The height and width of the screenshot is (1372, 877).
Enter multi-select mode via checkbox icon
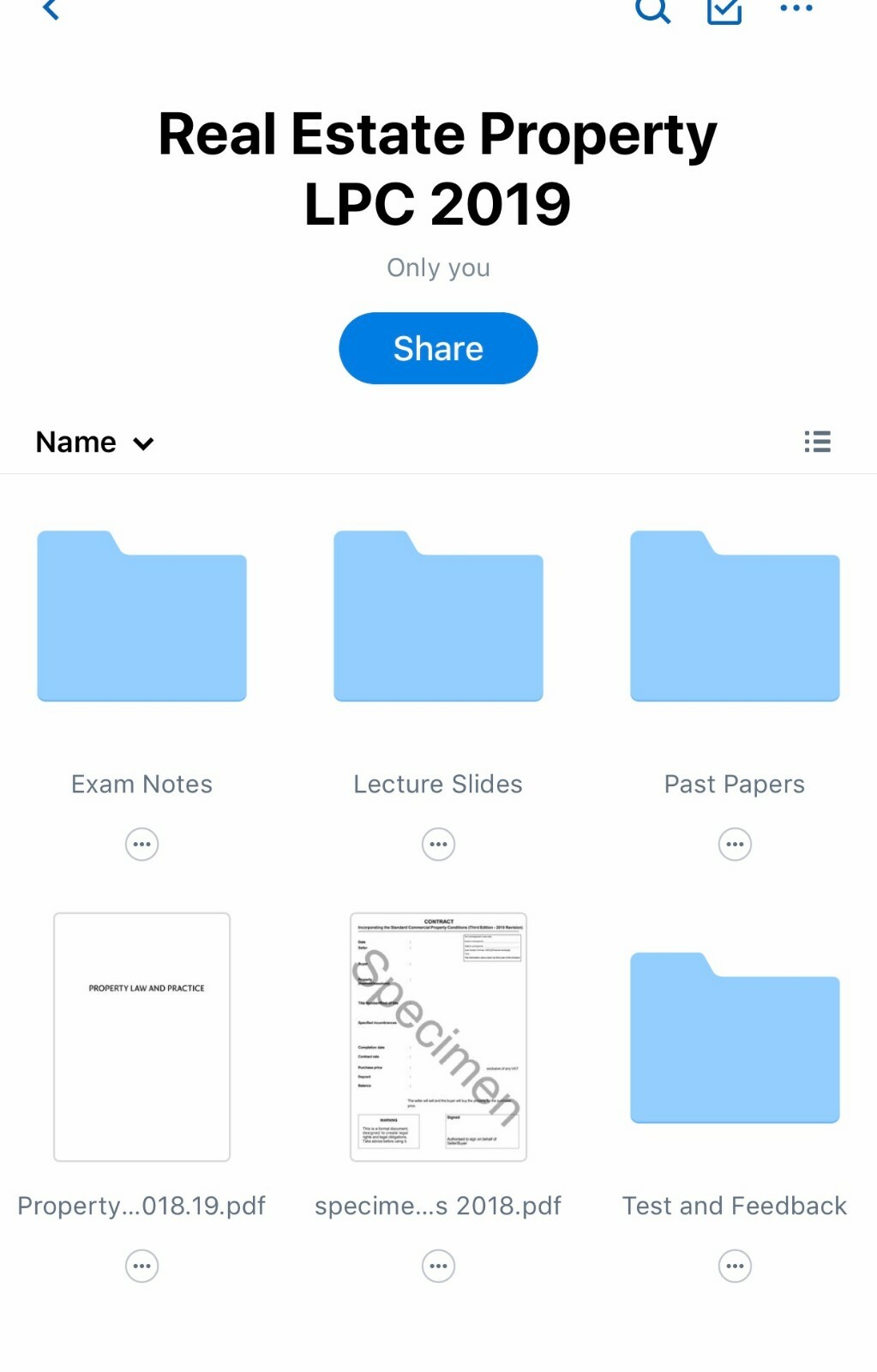[x=724, y=10]
